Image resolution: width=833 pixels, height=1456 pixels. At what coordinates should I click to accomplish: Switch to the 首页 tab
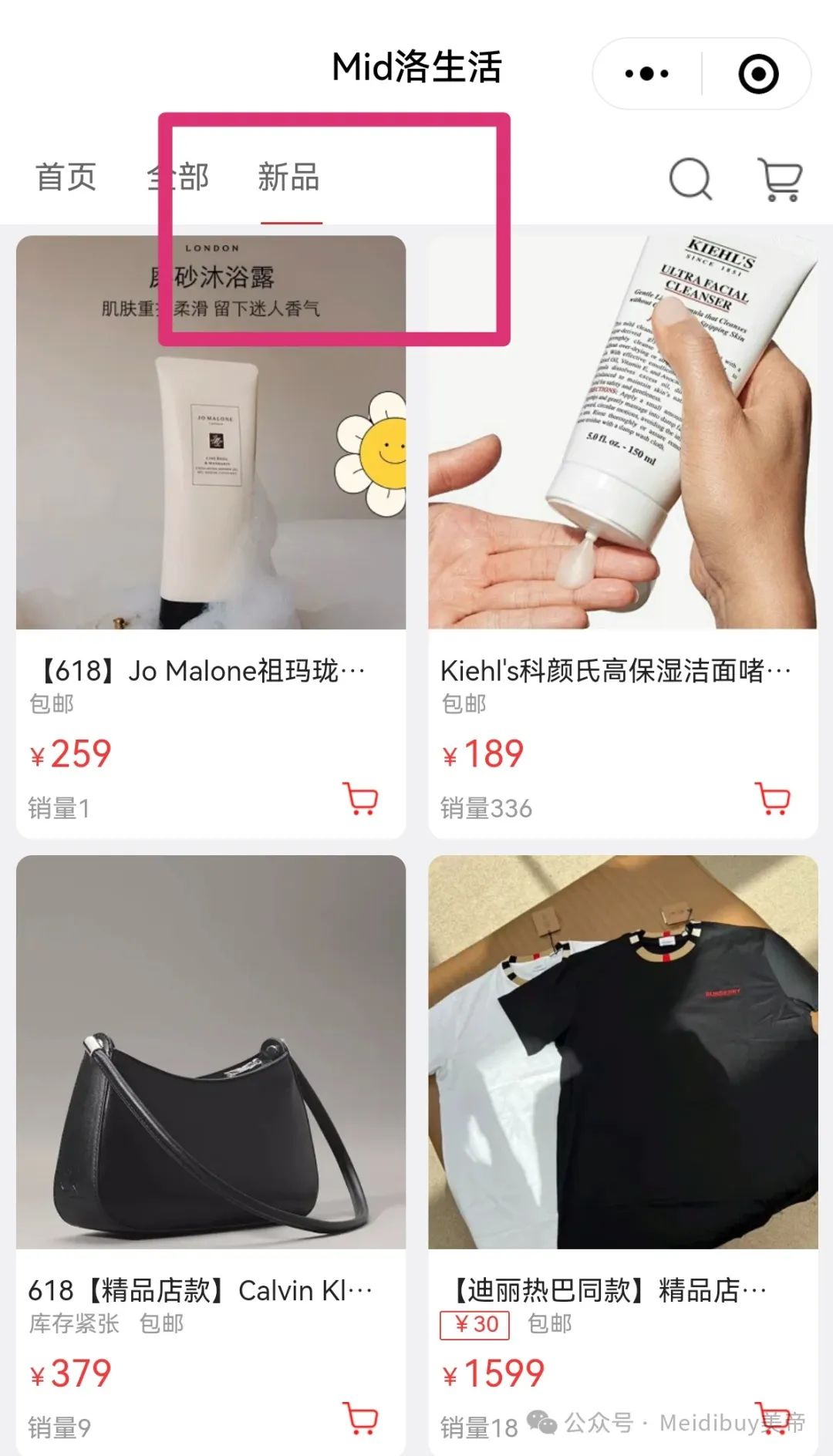[66, 177]
